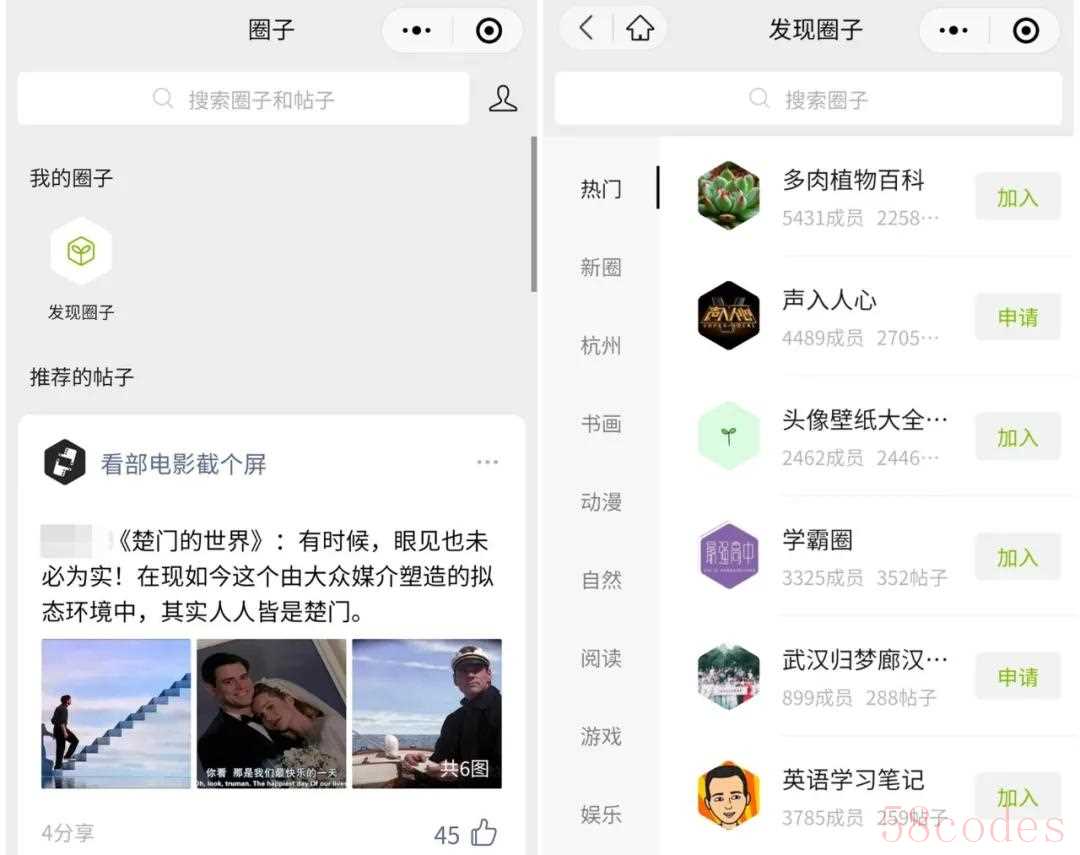Viewport: 1080px width, 855px height.
Task: Like the 楚门的世界 post
Action: click(483, 833)
